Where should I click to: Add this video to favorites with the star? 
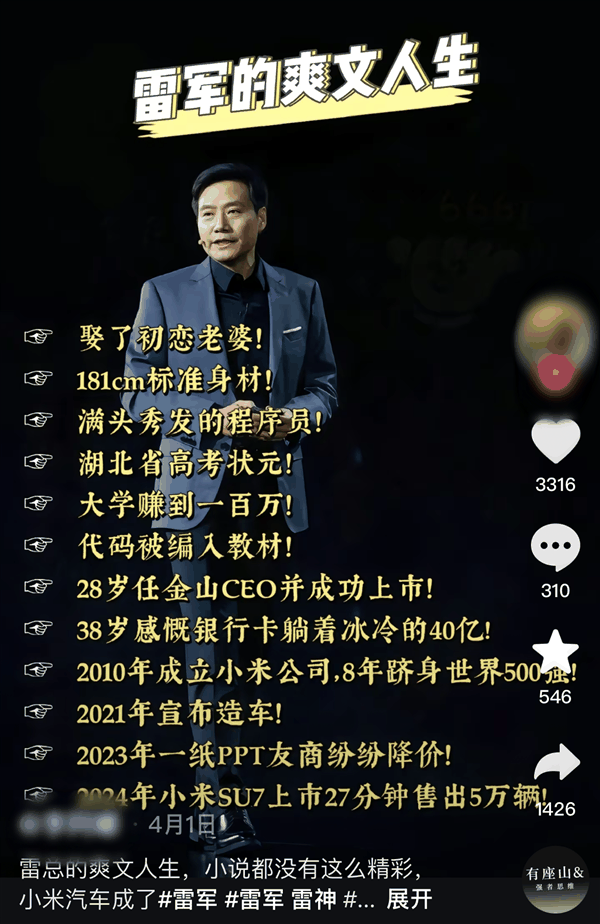click(x=555, y=652)
